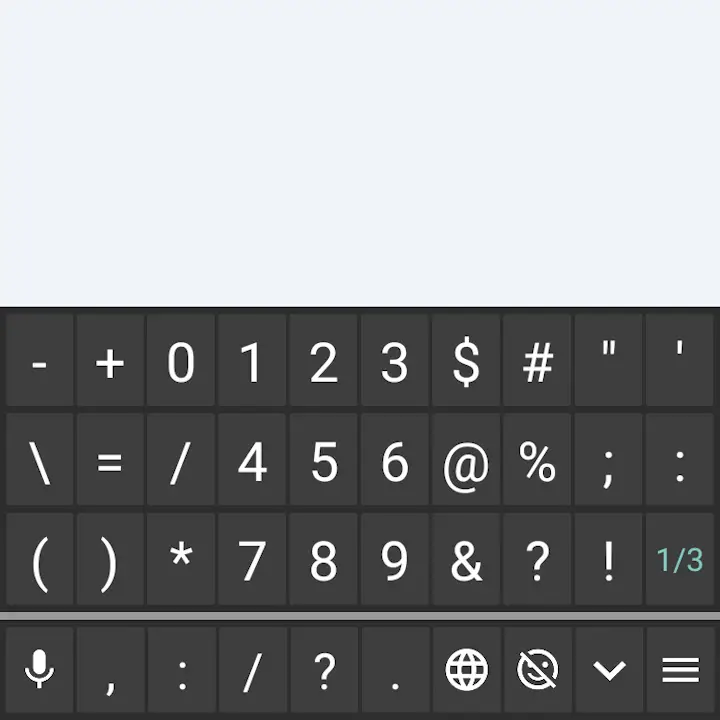The image size is (720, 720).
Task: Type the plus + sign
Action: click(110, 362)
